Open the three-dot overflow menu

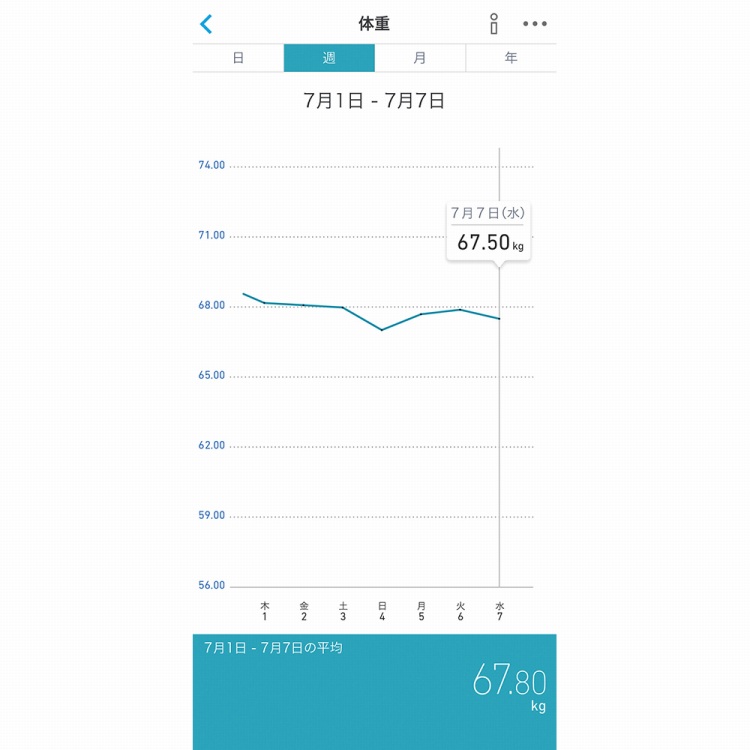click(535, 24)
